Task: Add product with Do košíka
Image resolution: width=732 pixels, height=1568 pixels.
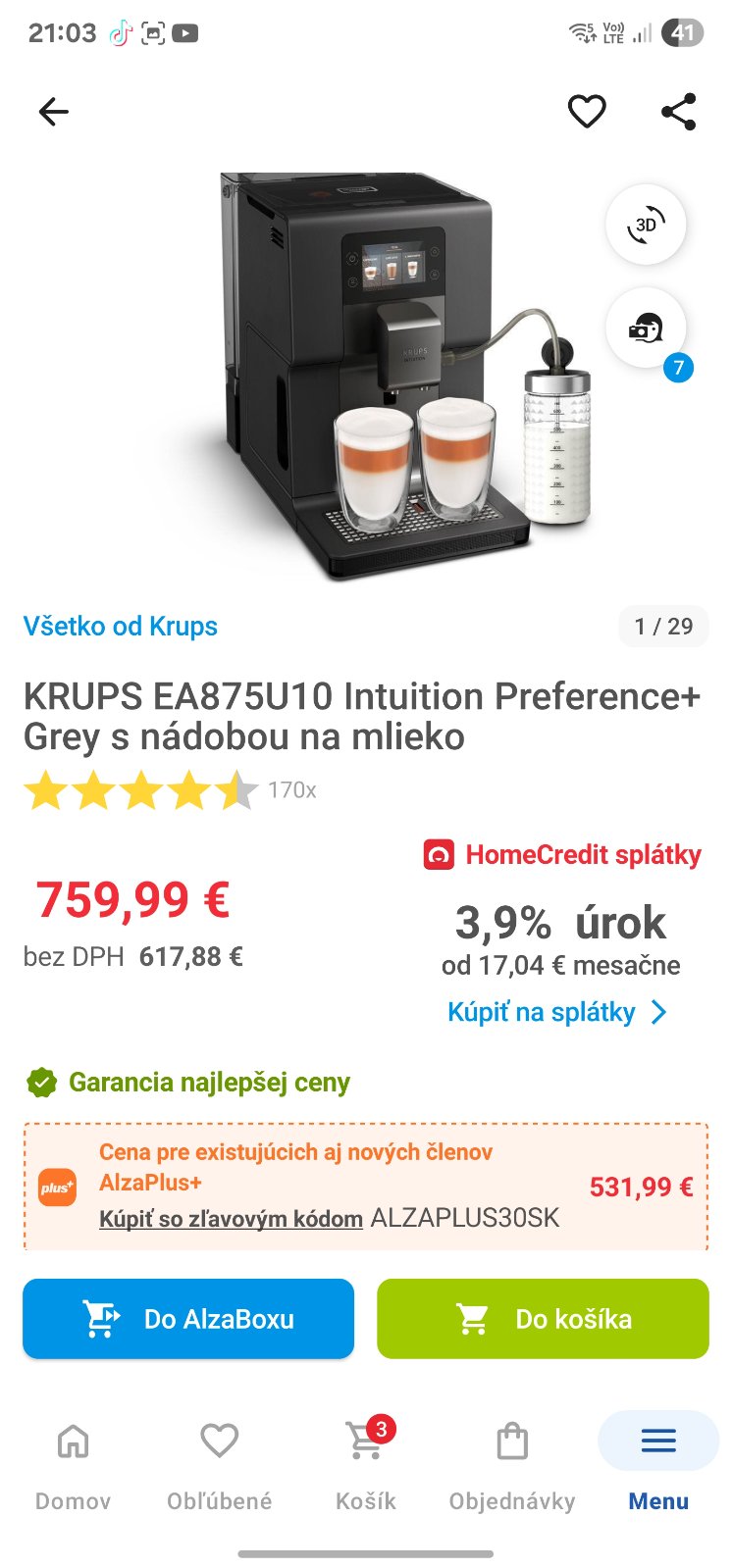Action: [x=543, y=1319]
